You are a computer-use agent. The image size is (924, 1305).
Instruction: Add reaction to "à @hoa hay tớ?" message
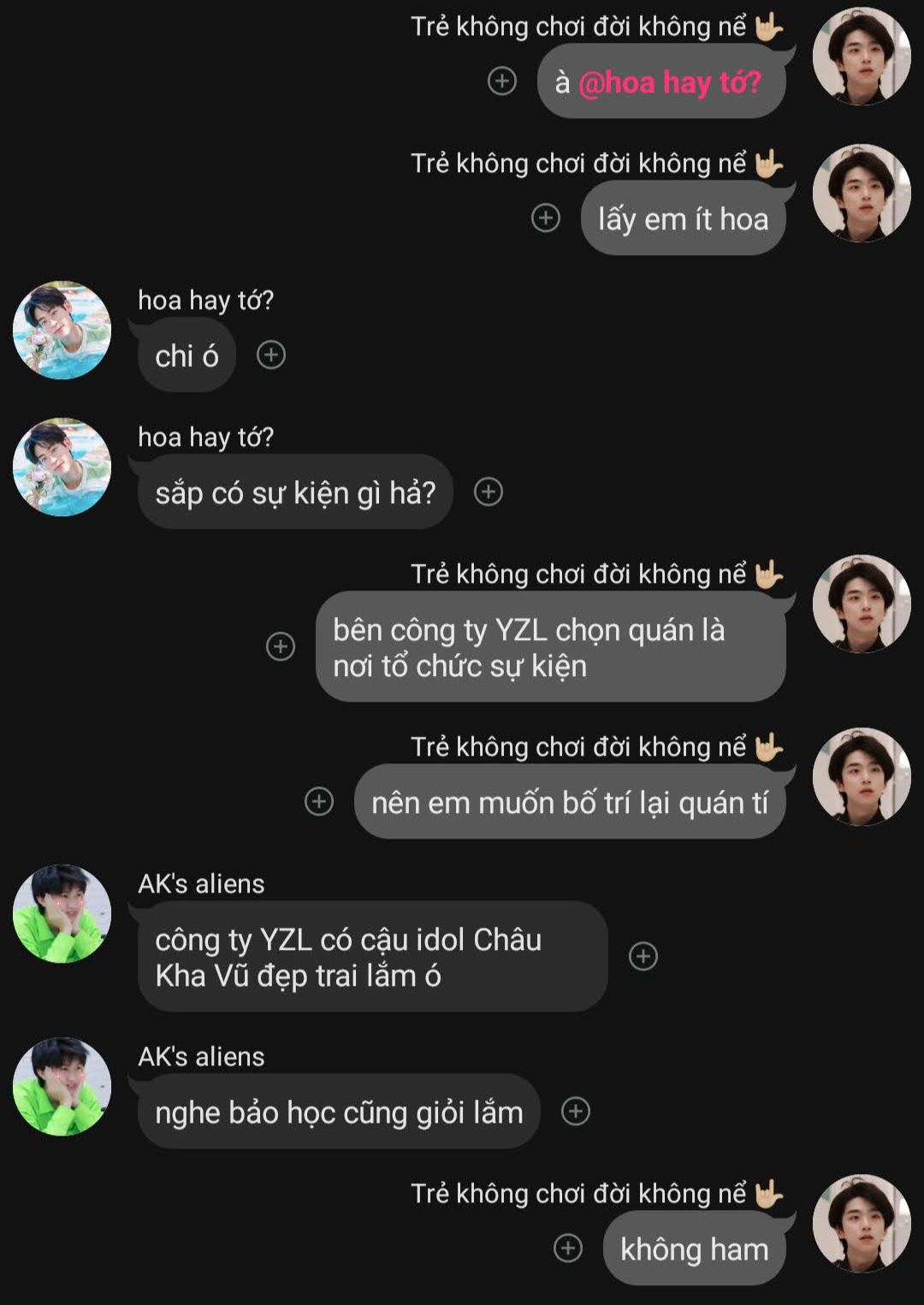tap(502, 81)
